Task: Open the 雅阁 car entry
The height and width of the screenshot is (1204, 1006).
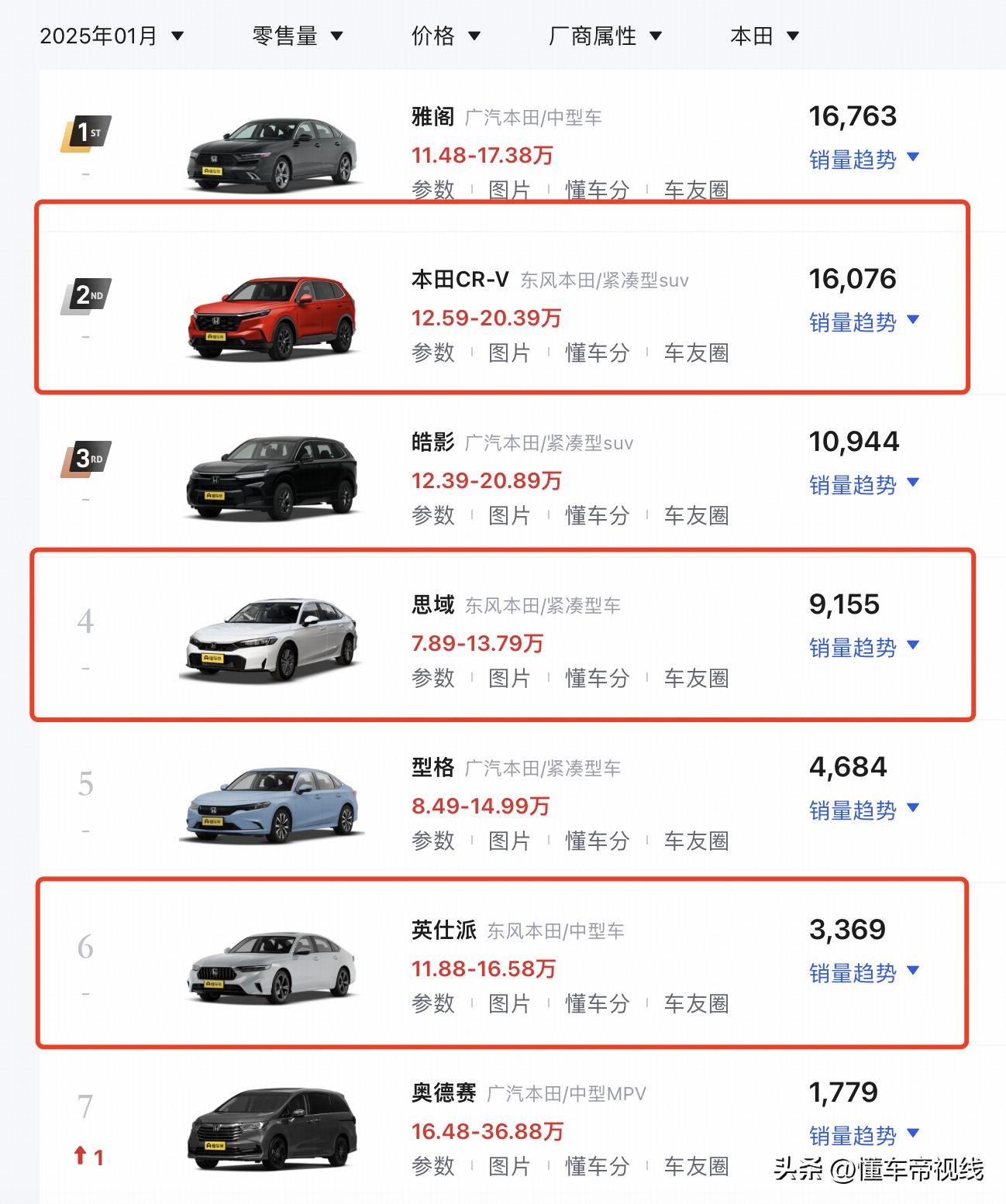Action: pyautogui.click(x=432, y=117)
